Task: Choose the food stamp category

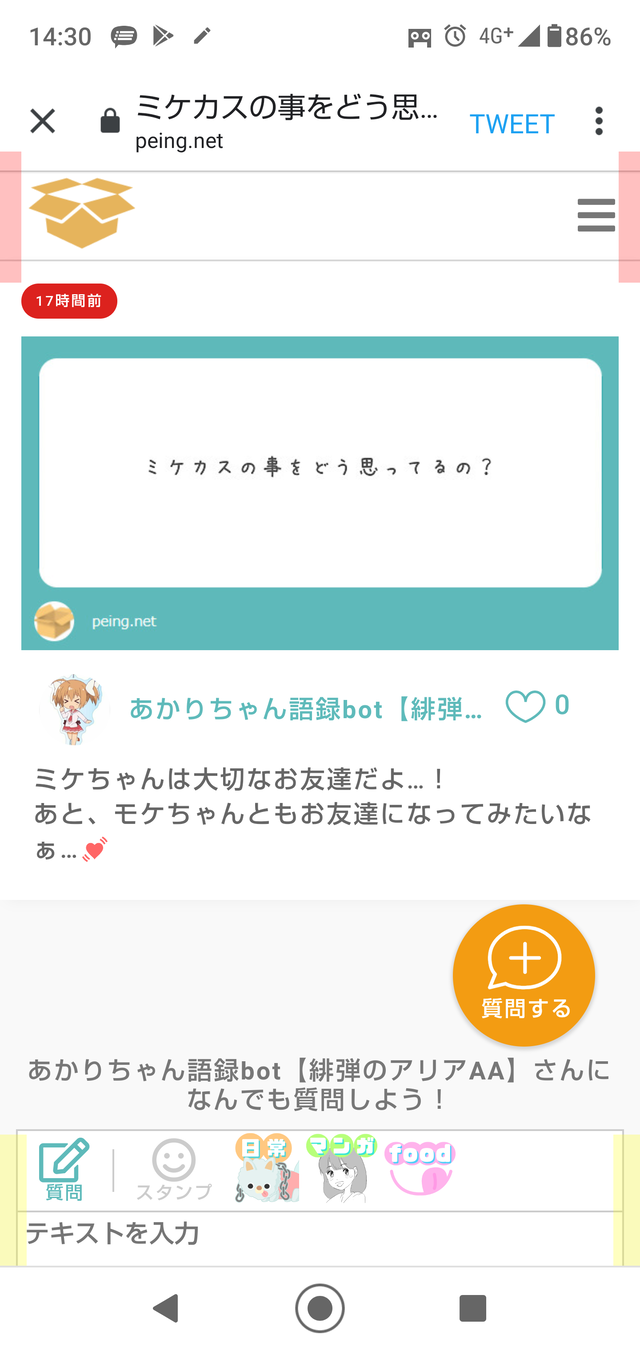Action: pyautogui.click(x=418, y=1168)
